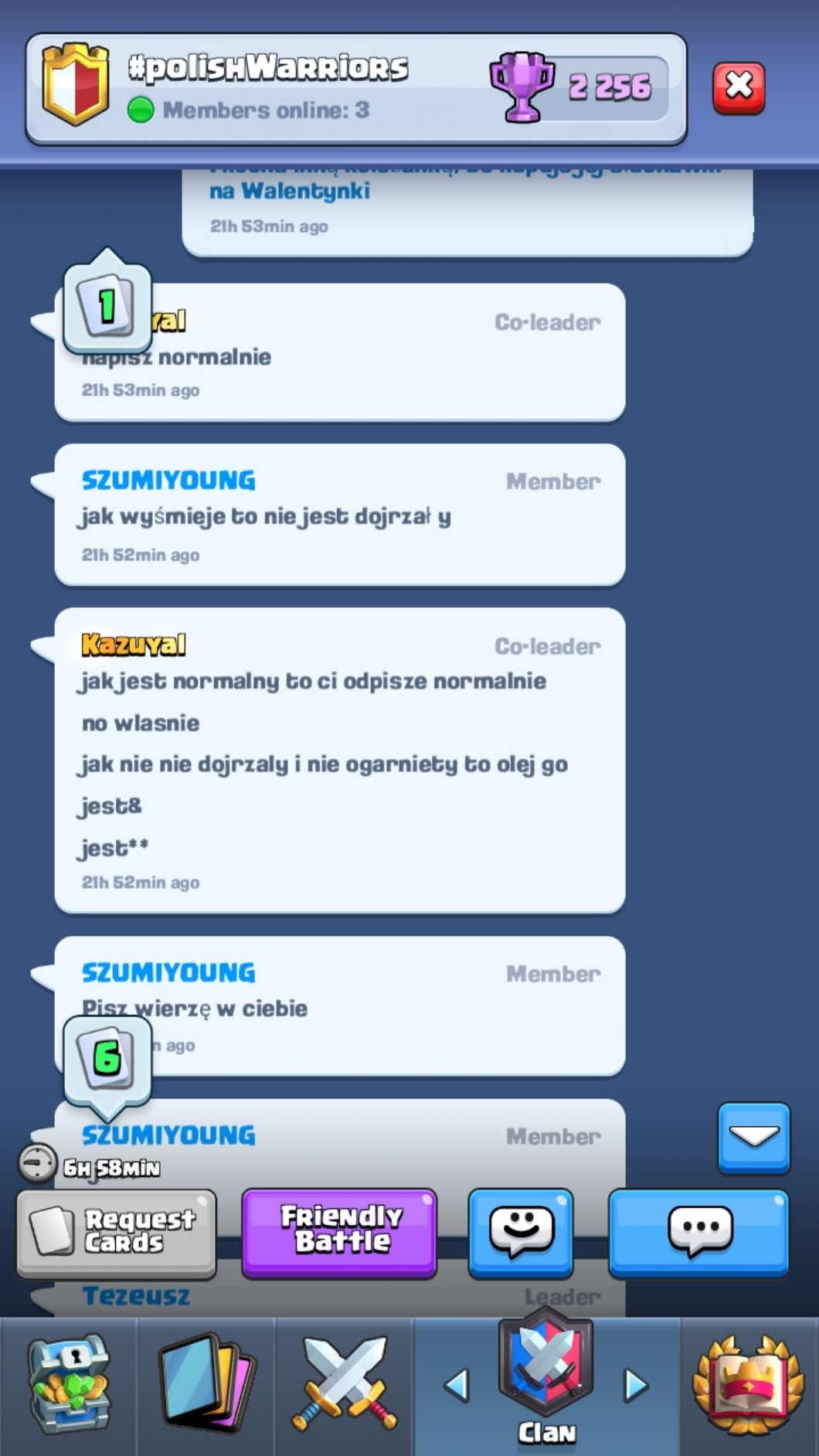Open the emote speech bubble
Image resolution: width=819 pixels, height=1456 pixels.
(521, 1231)
